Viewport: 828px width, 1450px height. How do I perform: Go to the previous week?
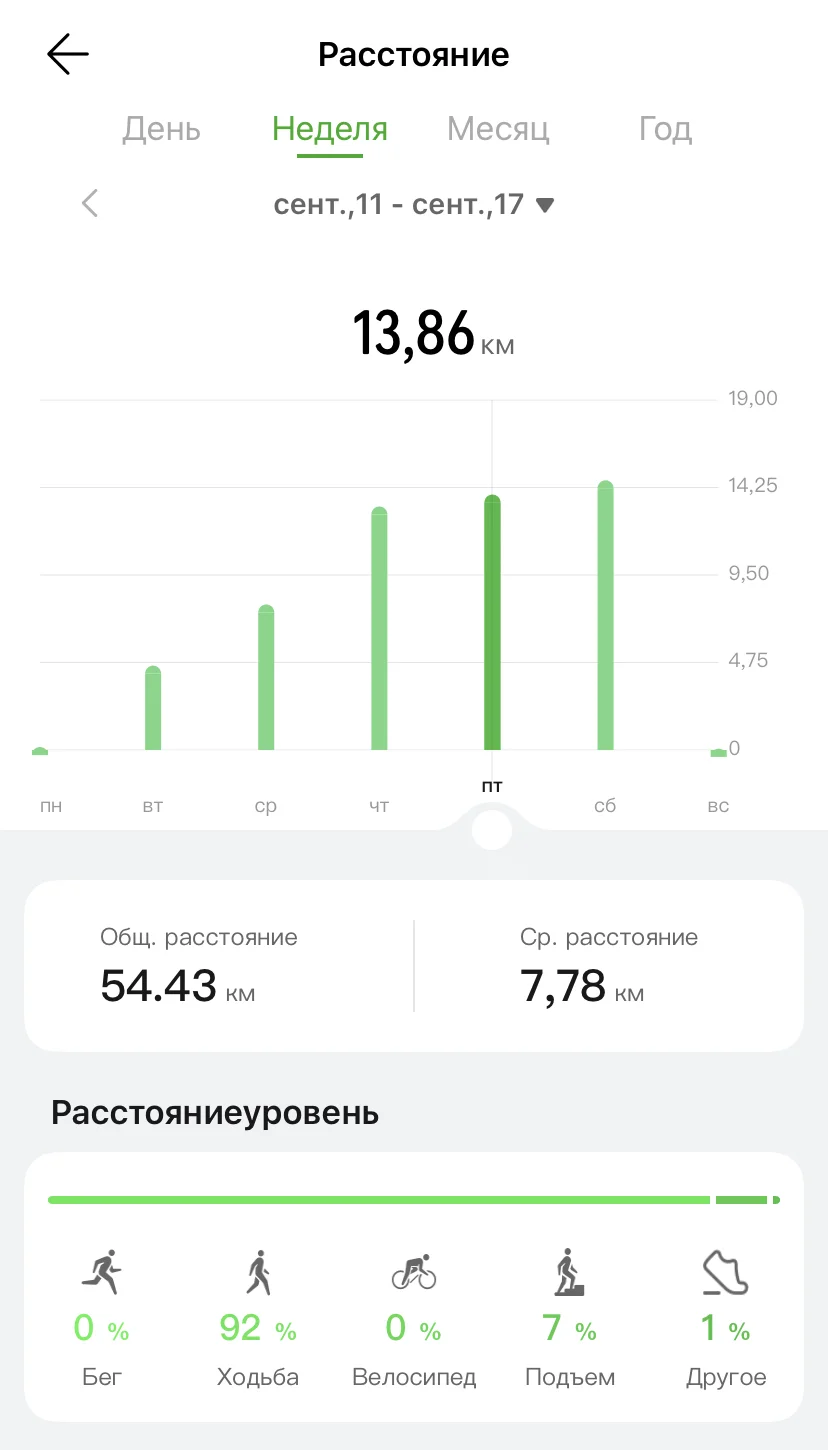90,204
